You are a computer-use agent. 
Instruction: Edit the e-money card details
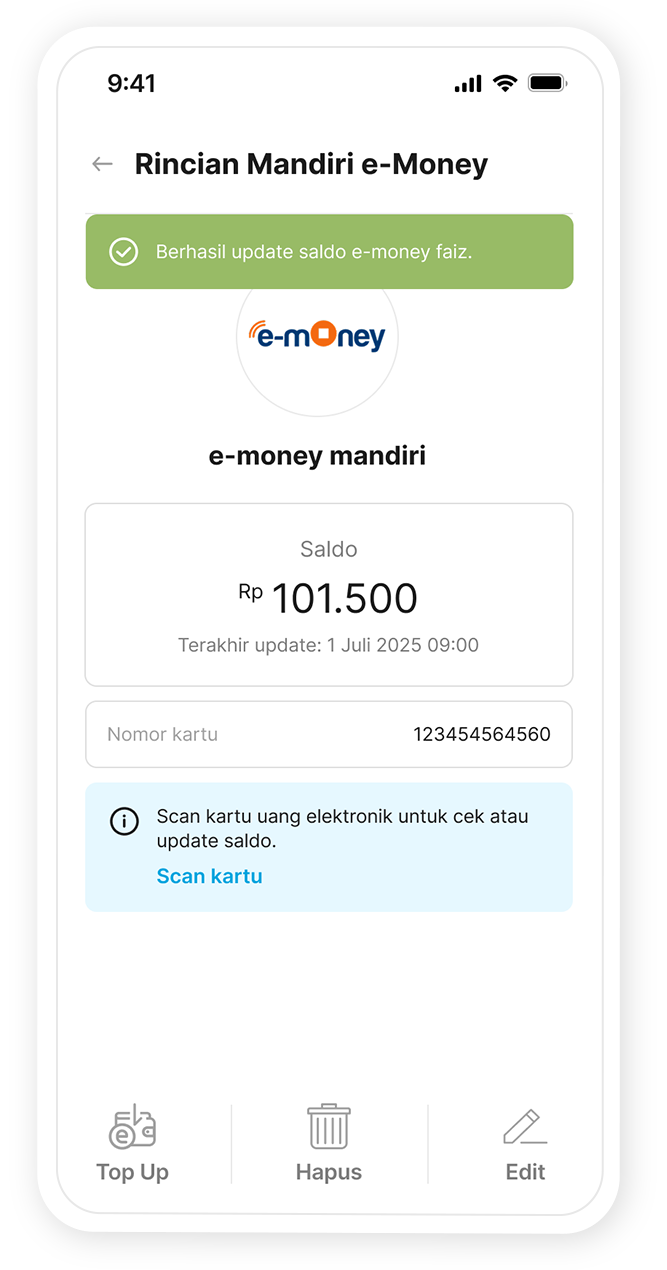[x=525, y=1144]
